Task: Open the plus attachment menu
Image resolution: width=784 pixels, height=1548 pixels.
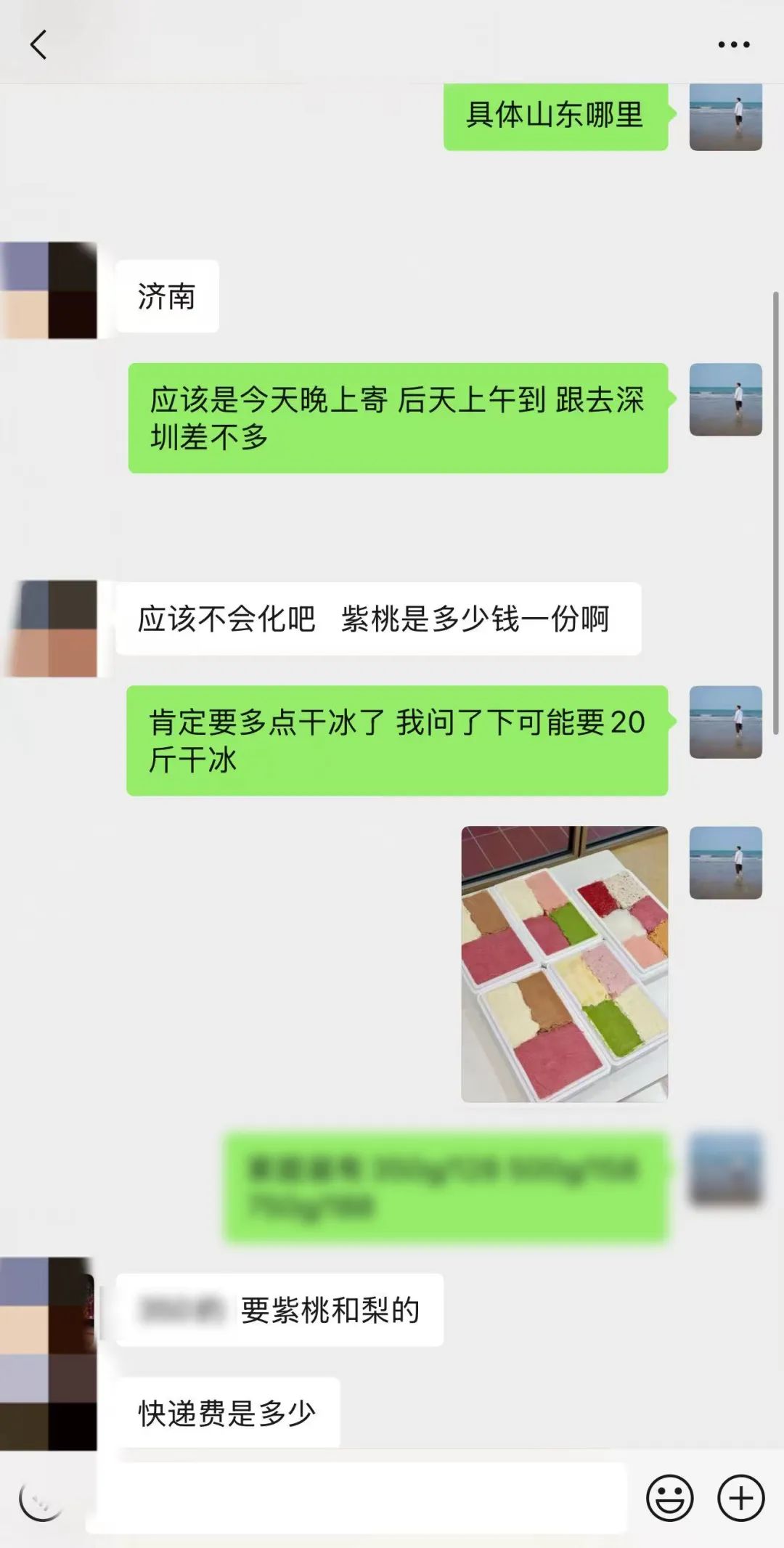Action: point(740,1497)
